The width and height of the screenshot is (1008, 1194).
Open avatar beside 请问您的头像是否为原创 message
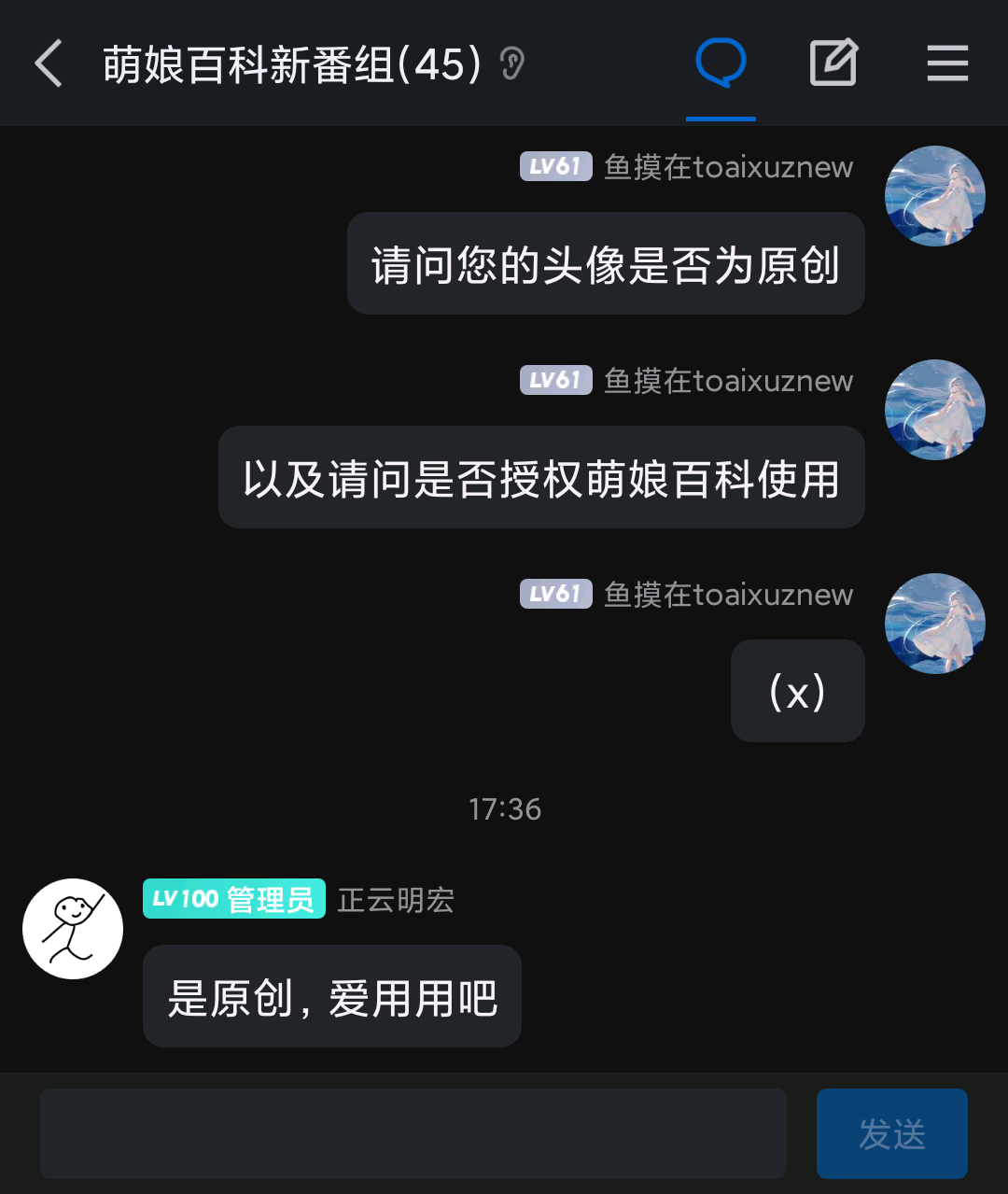(934, 196)
